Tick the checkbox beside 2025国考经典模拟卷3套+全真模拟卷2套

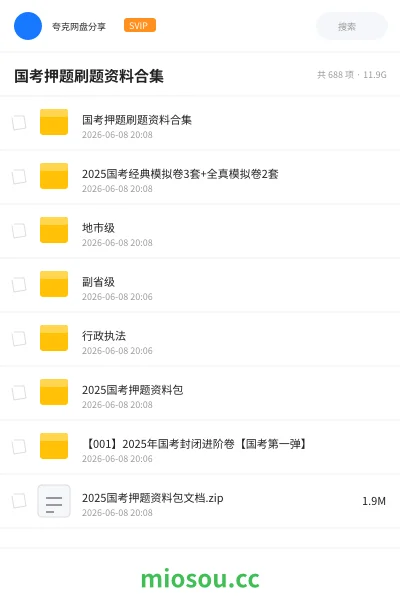(x=19, y=177)
